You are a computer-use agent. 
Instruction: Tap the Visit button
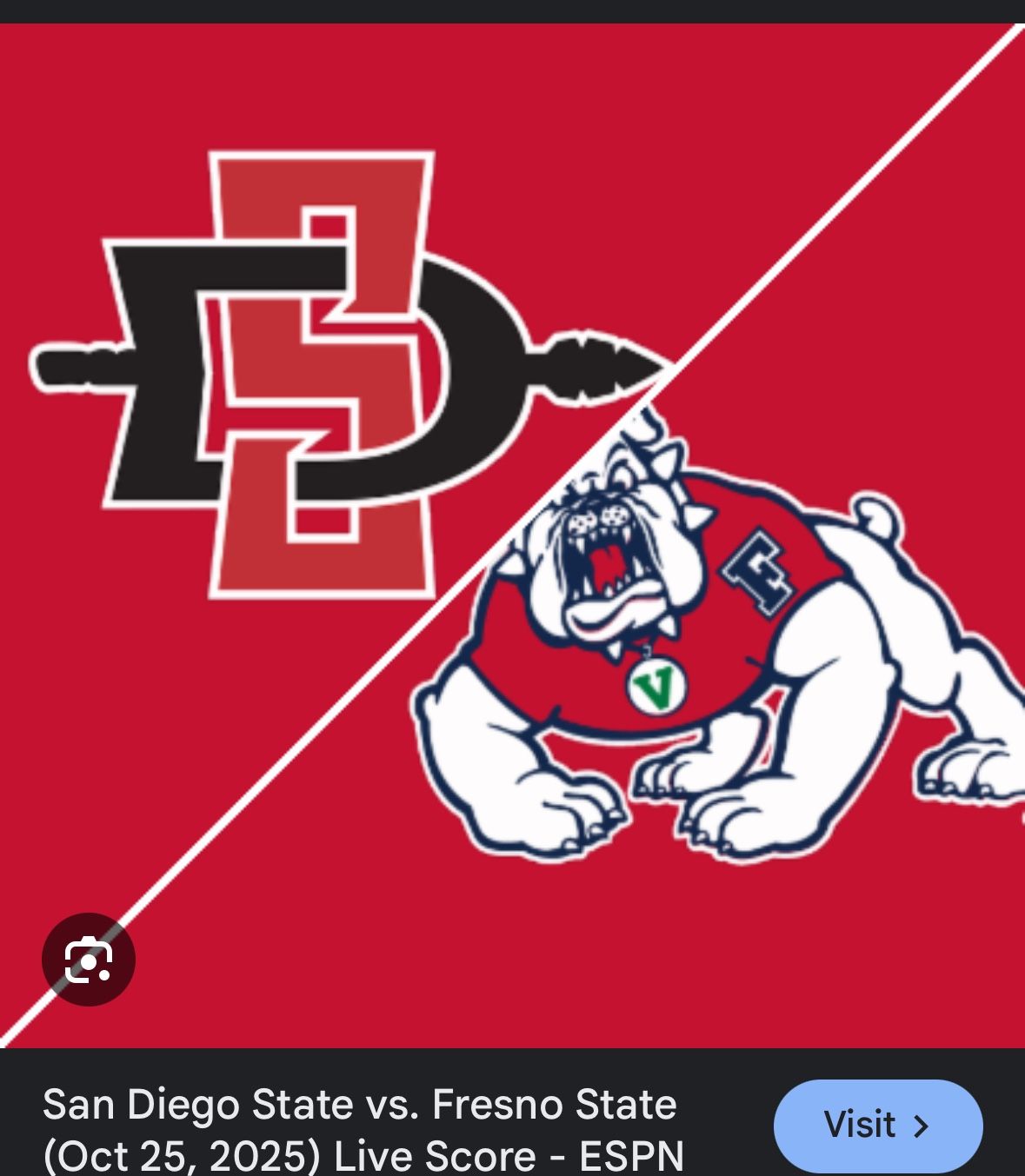coord(877,1125)
